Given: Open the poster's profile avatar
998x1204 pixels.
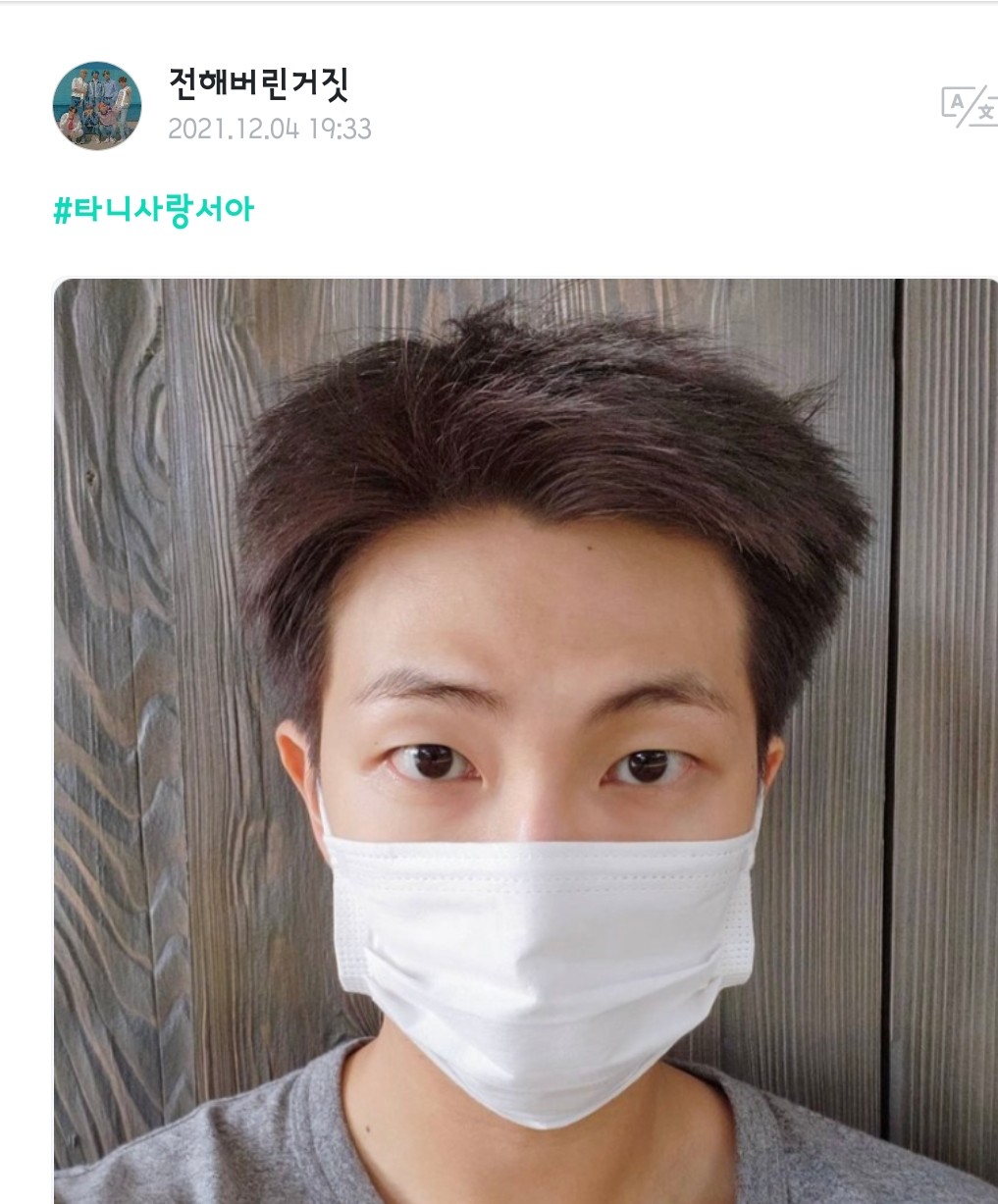Looking at the screenshot, I should pyautogui.click(x=96, y=106).
